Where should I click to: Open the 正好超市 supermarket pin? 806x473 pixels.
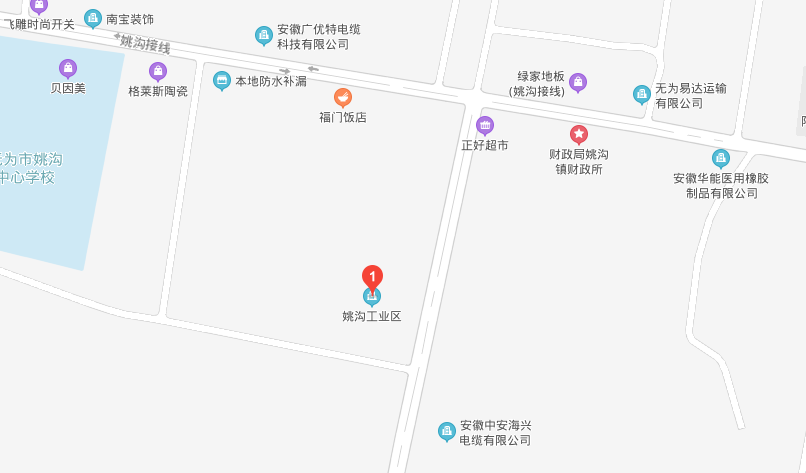(x=485, y=125)
